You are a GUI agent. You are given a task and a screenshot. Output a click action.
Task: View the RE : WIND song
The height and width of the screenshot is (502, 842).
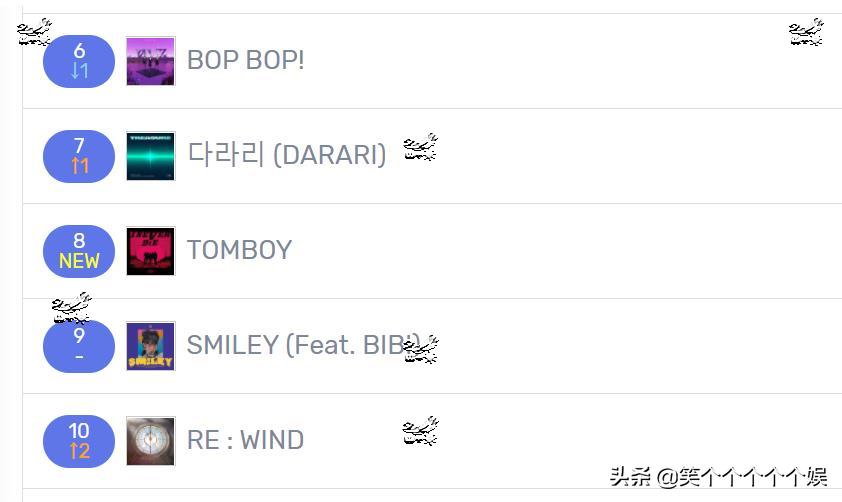tap(245, 440)
